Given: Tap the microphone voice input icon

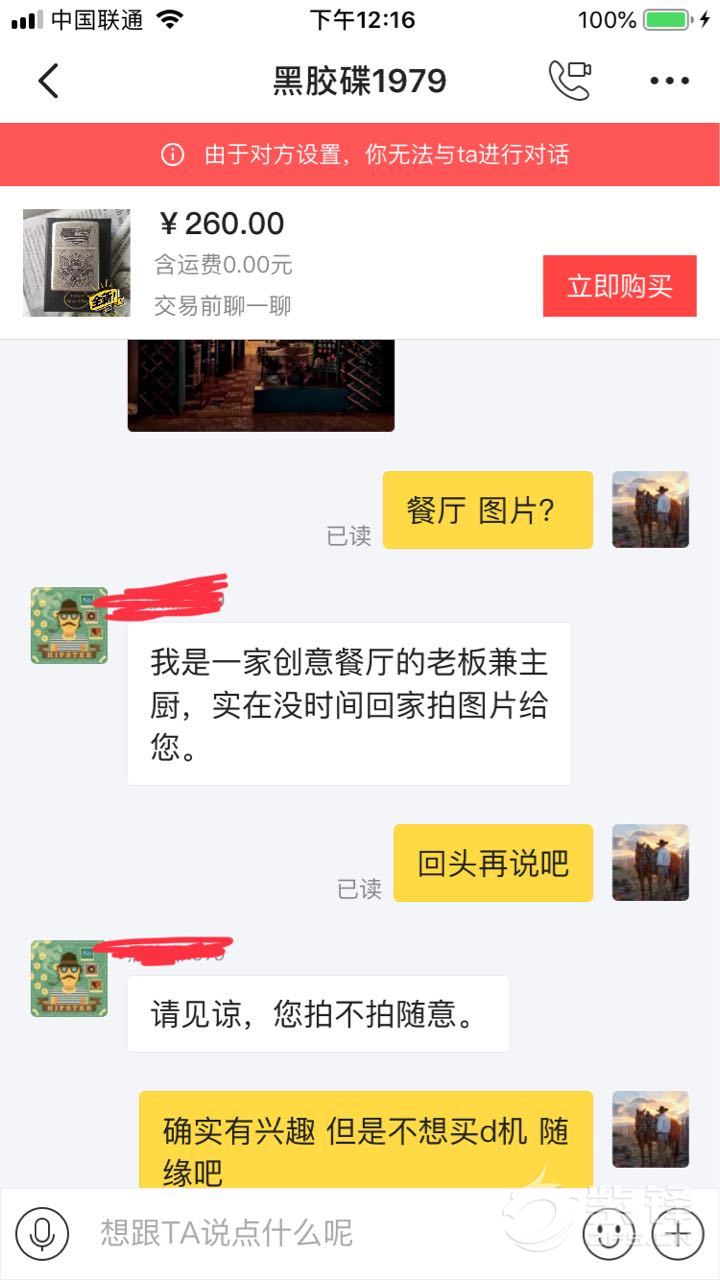Looking at the screenshot, I should (x=42, y=1233).
